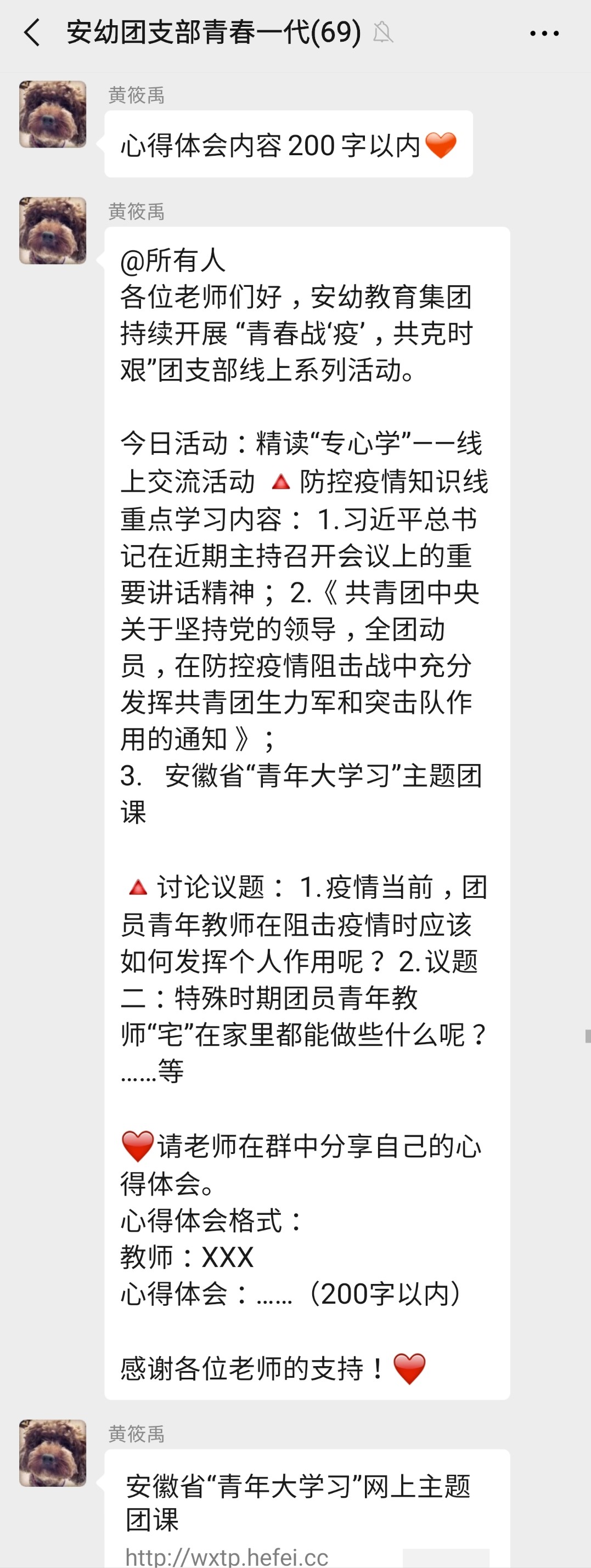Open the wxtp.hefei.cc link

227,1556
